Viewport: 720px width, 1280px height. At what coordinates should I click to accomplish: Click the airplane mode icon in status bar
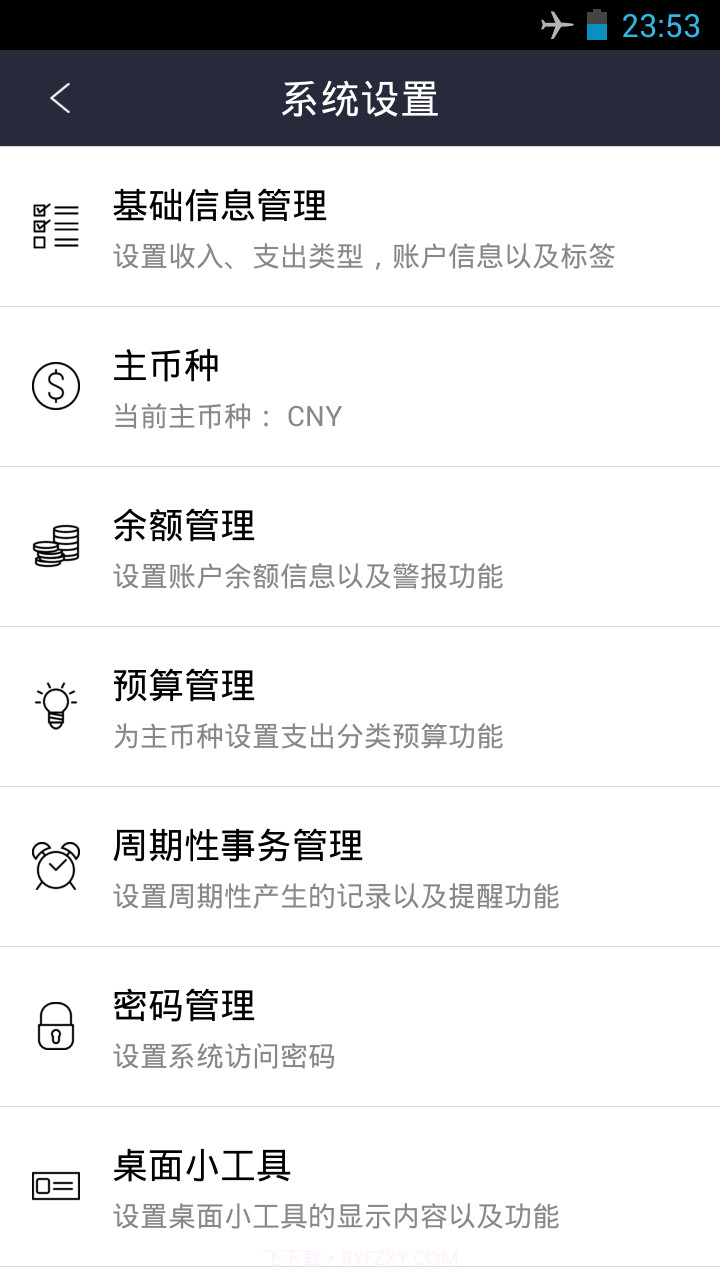[556, 25]
